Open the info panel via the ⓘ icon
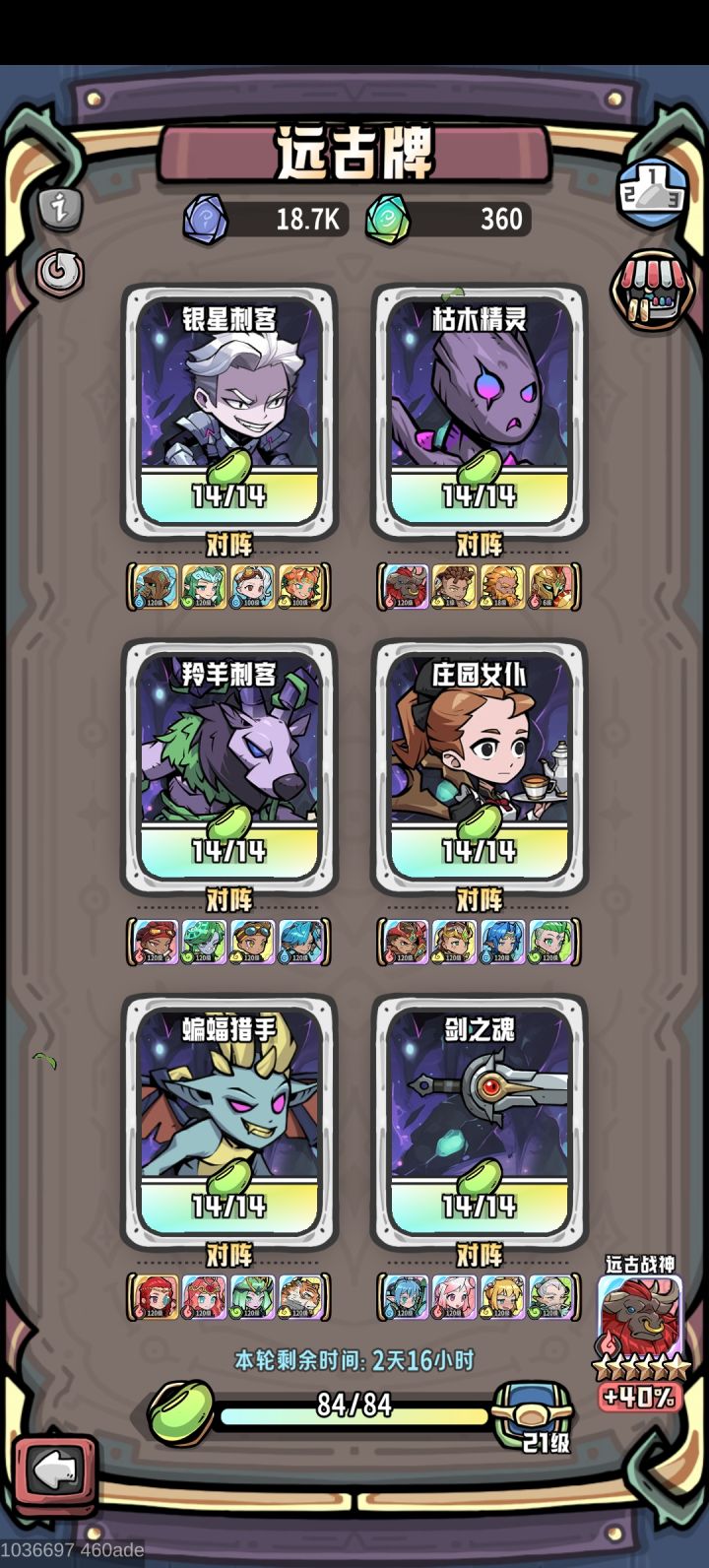 (59, 207)
